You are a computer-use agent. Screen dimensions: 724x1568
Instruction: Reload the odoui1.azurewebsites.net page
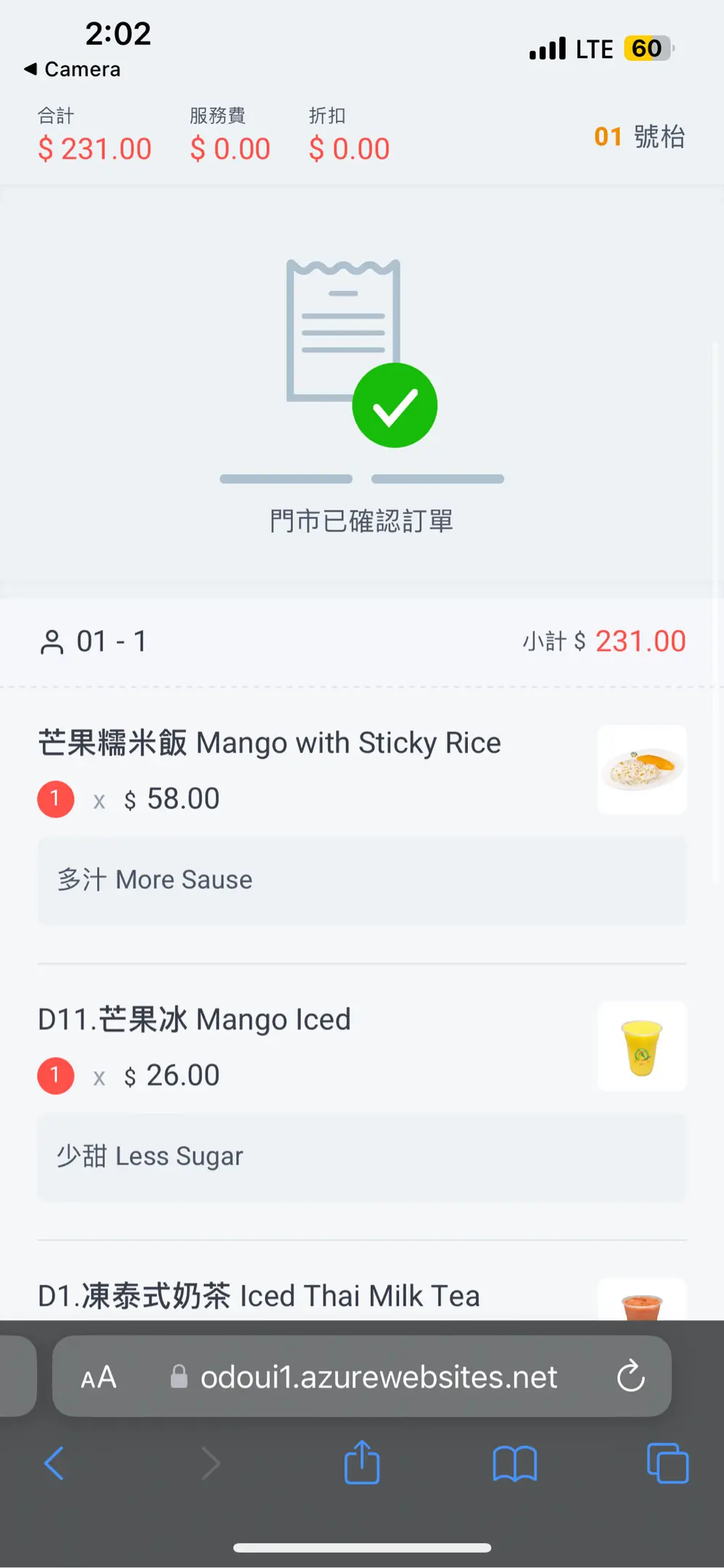(x=630, y=1376)
